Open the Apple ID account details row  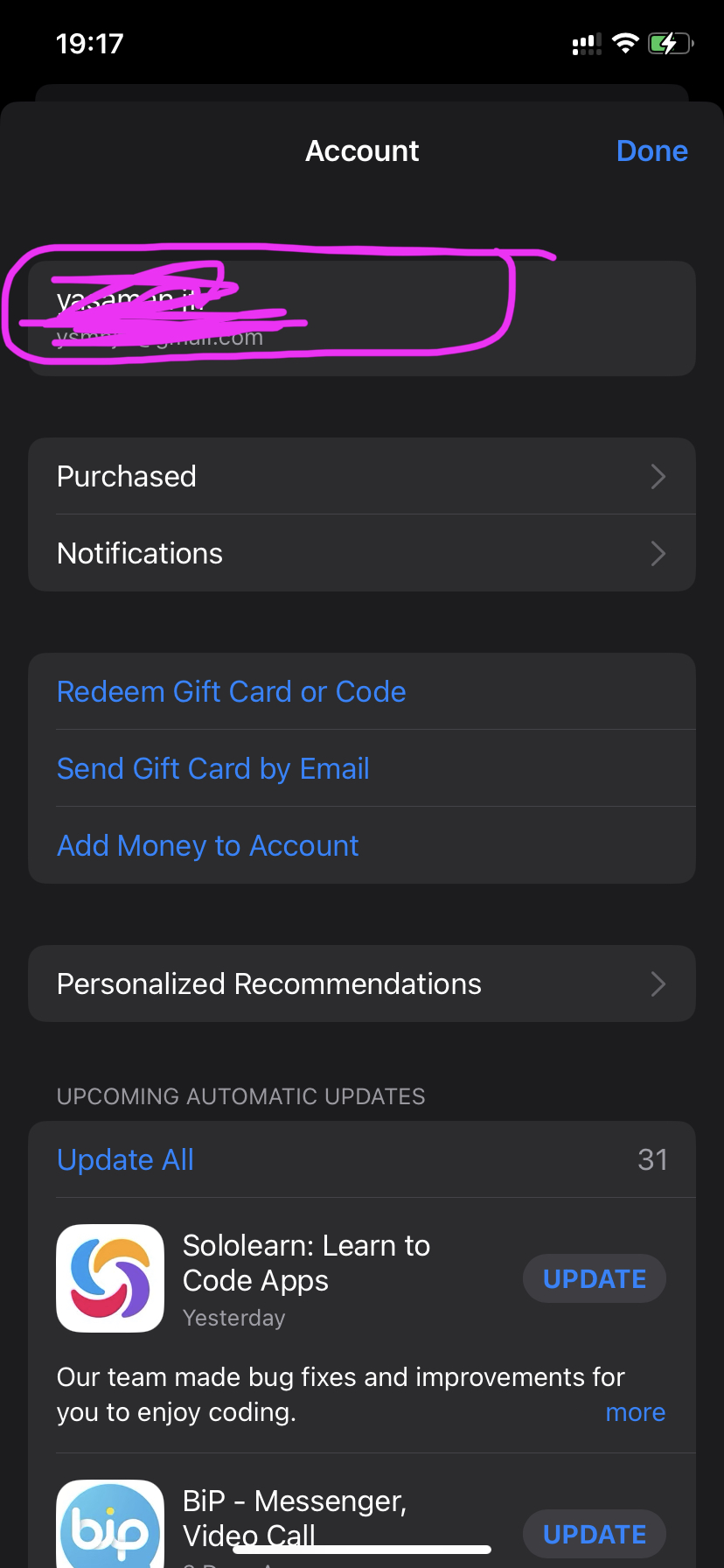362,318
